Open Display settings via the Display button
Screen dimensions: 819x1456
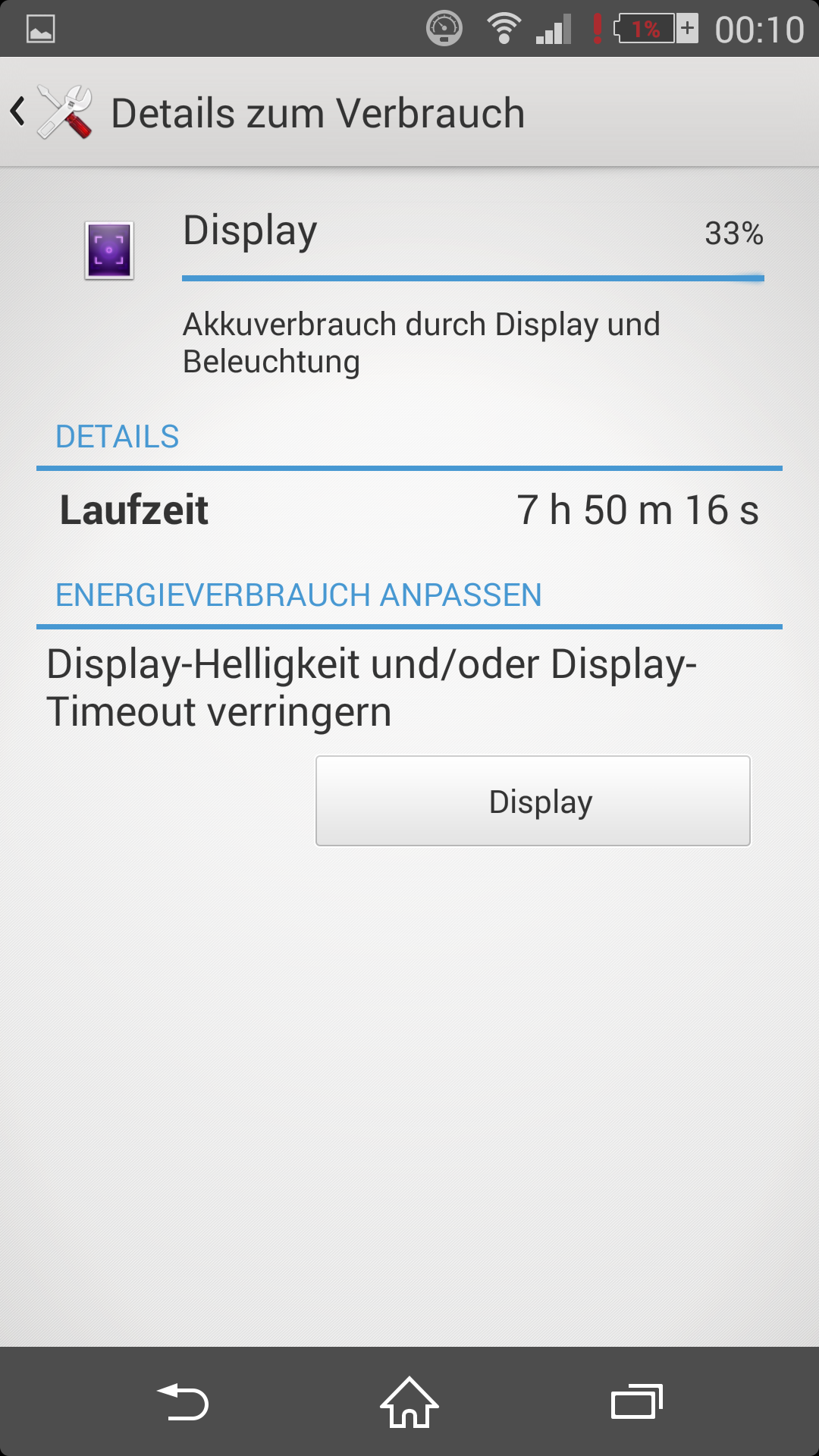(533, 801)
